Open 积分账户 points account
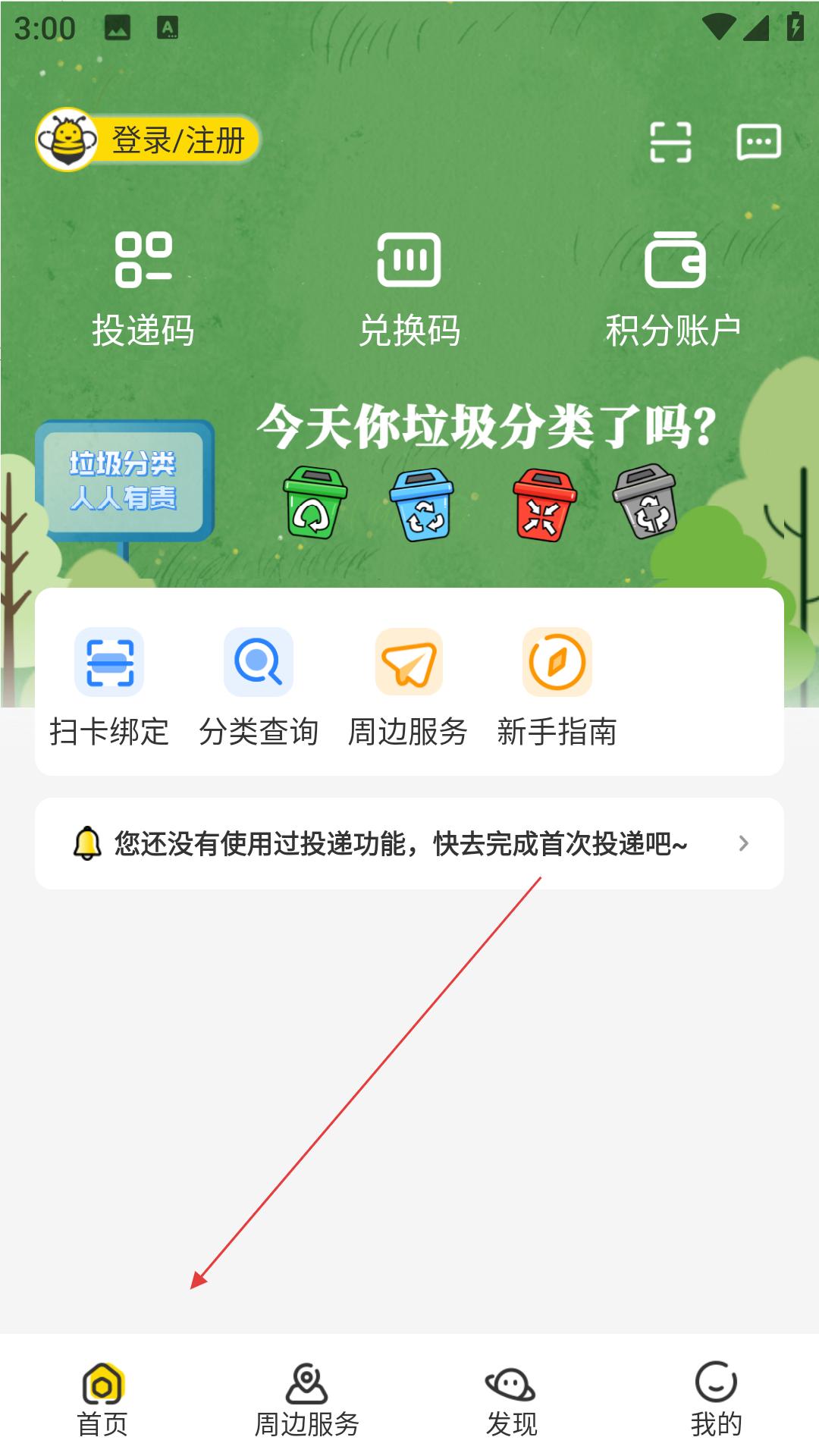Viewport: 819px width, 1456px height. click(x=673, y=290)
